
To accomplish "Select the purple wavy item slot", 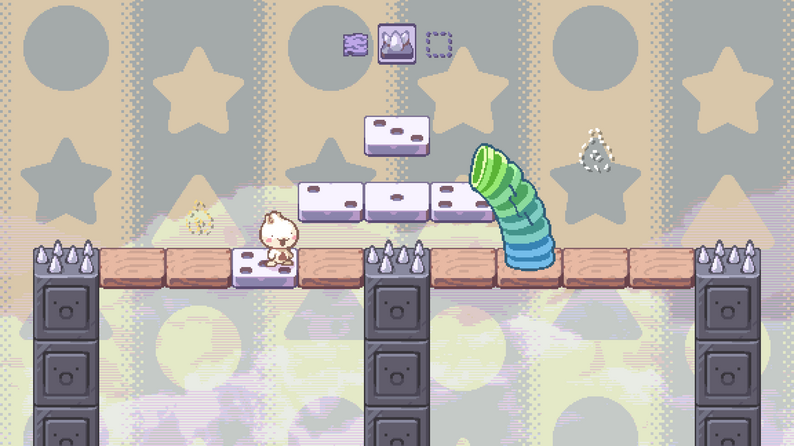I will click(x=355, y=45).
